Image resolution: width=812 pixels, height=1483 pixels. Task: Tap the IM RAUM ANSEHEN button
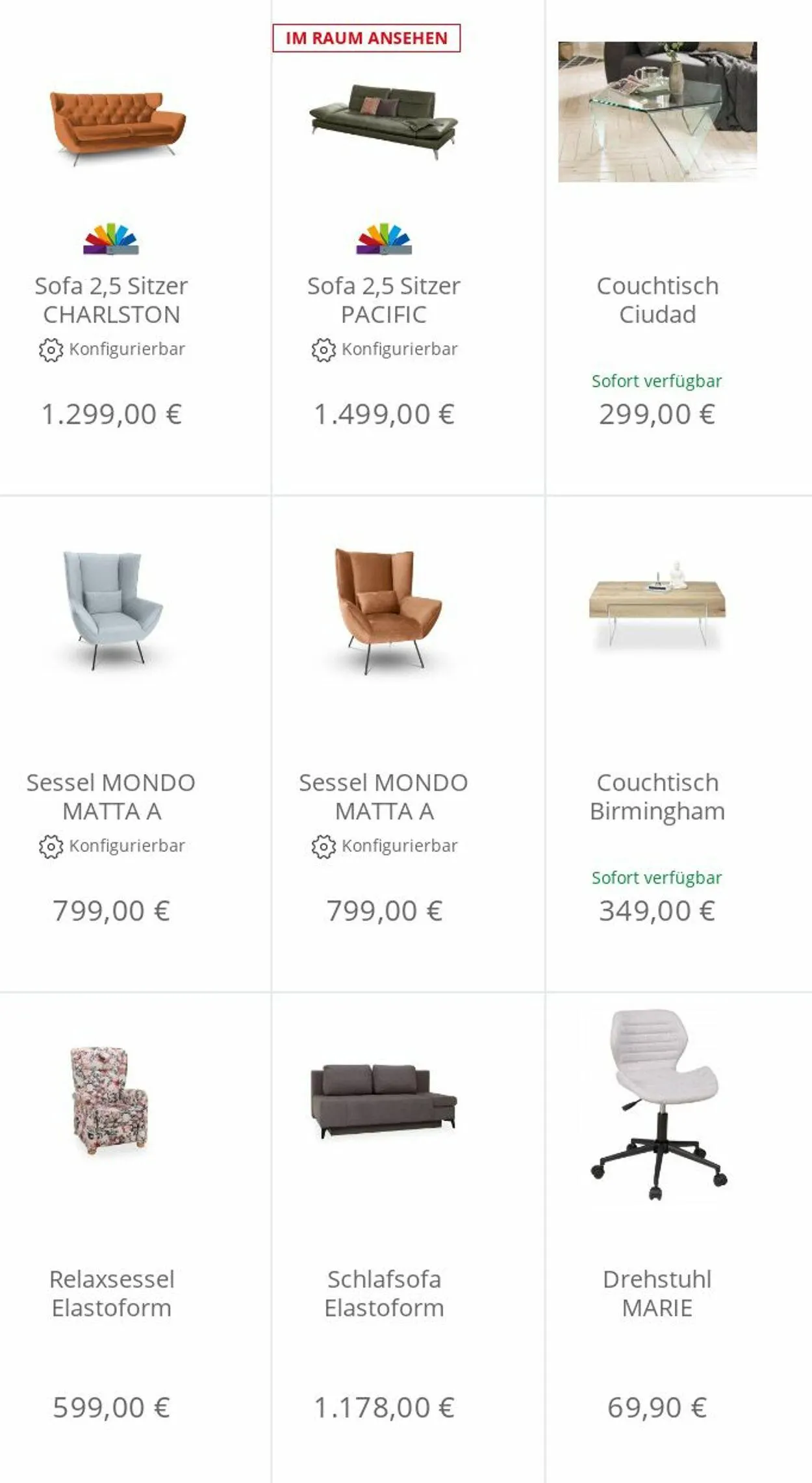(366, 38)
